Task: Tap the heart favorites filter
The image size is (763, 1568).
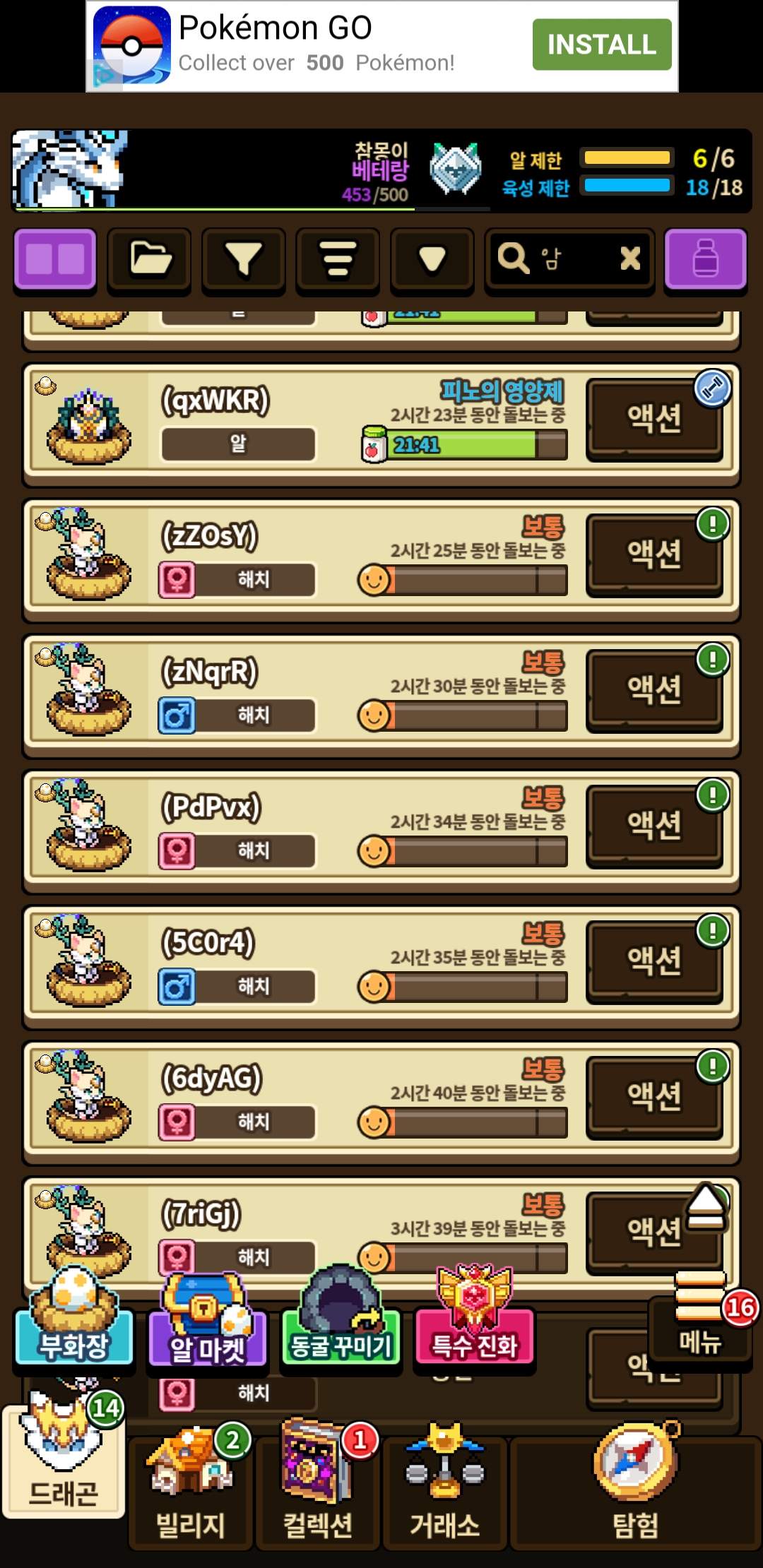Action: [x=432, y=259]
